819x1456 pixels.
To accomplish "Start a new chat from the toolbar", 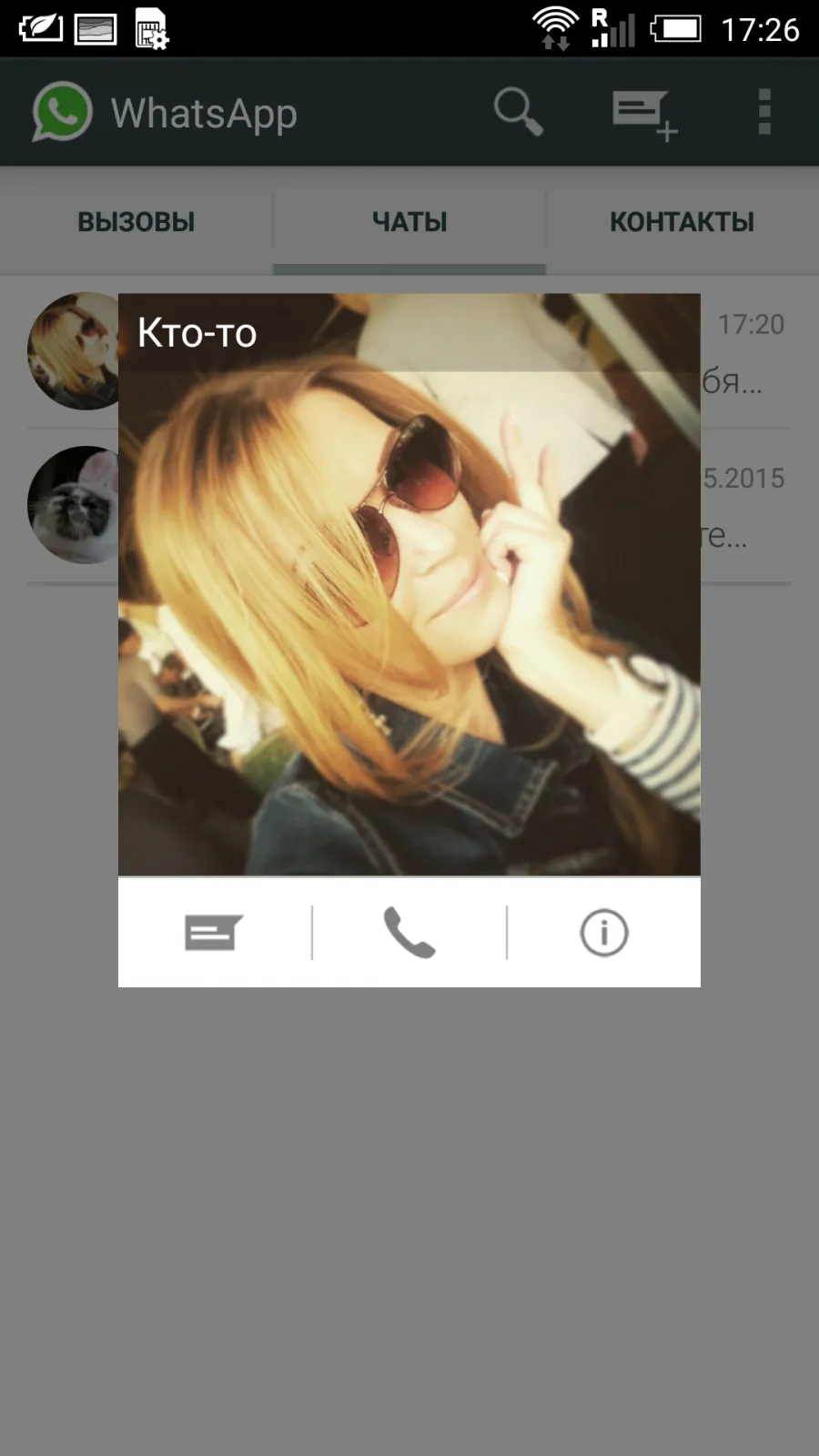I will pyautogui.click(x=644, y=115).
